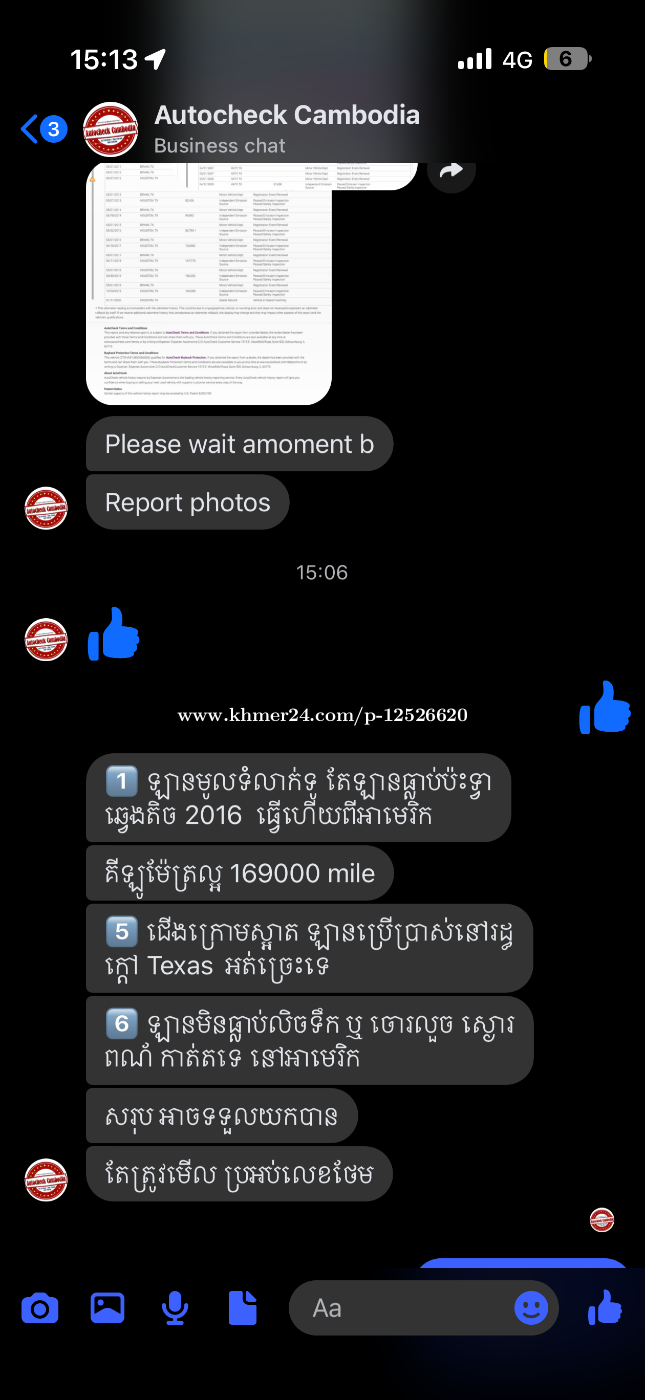The width and height of the screenshot is (645, 1400).
Task: Go back to the chat list
Action: 40,128
